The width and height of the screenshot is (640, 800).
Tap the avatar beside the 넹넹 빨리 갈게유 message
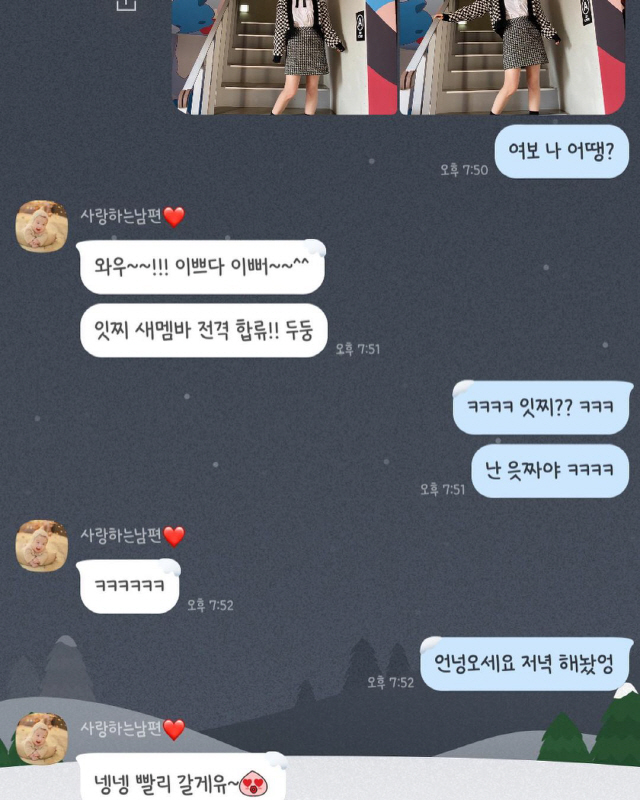click(x=42, y=738)
